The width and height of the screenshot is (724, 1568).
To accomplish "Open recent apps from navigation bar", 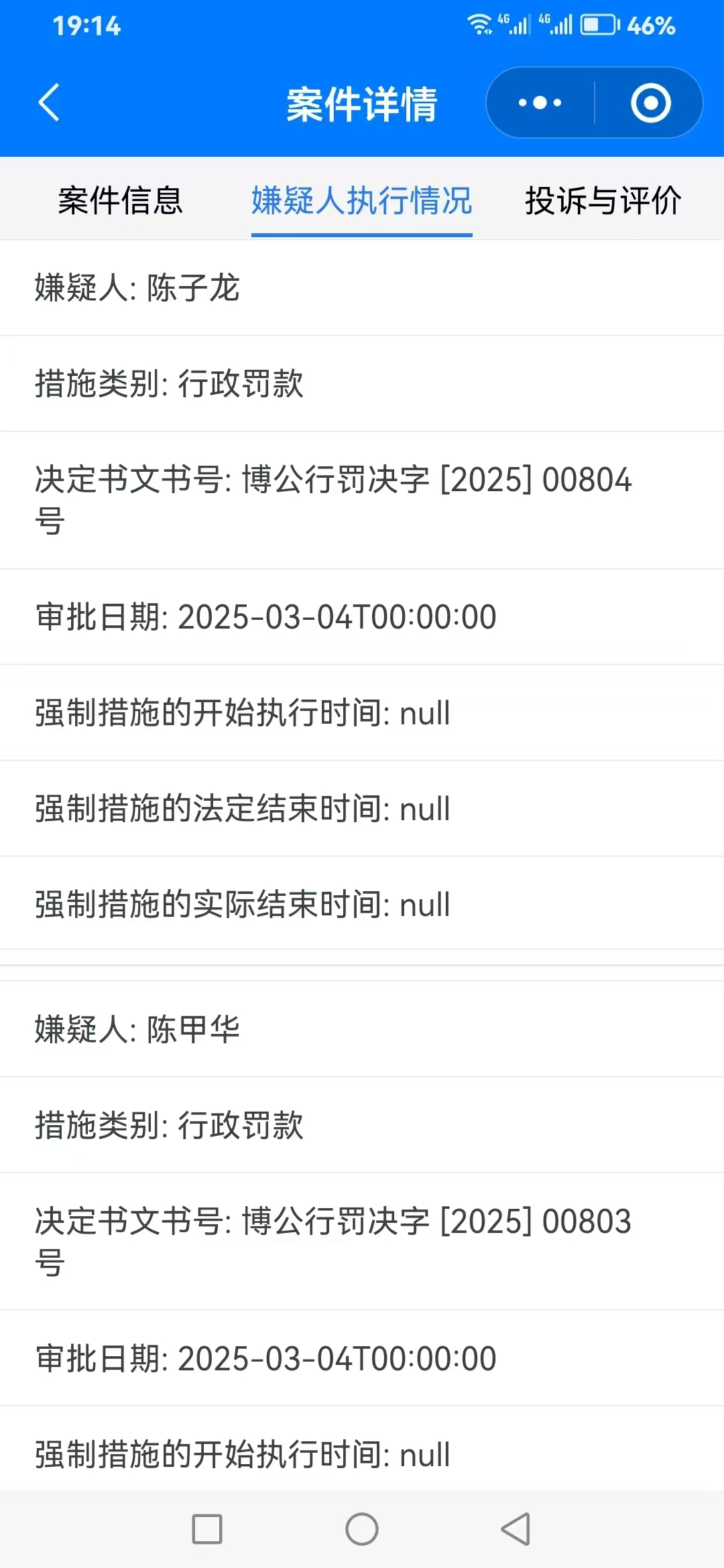I will coord(207,1529).
